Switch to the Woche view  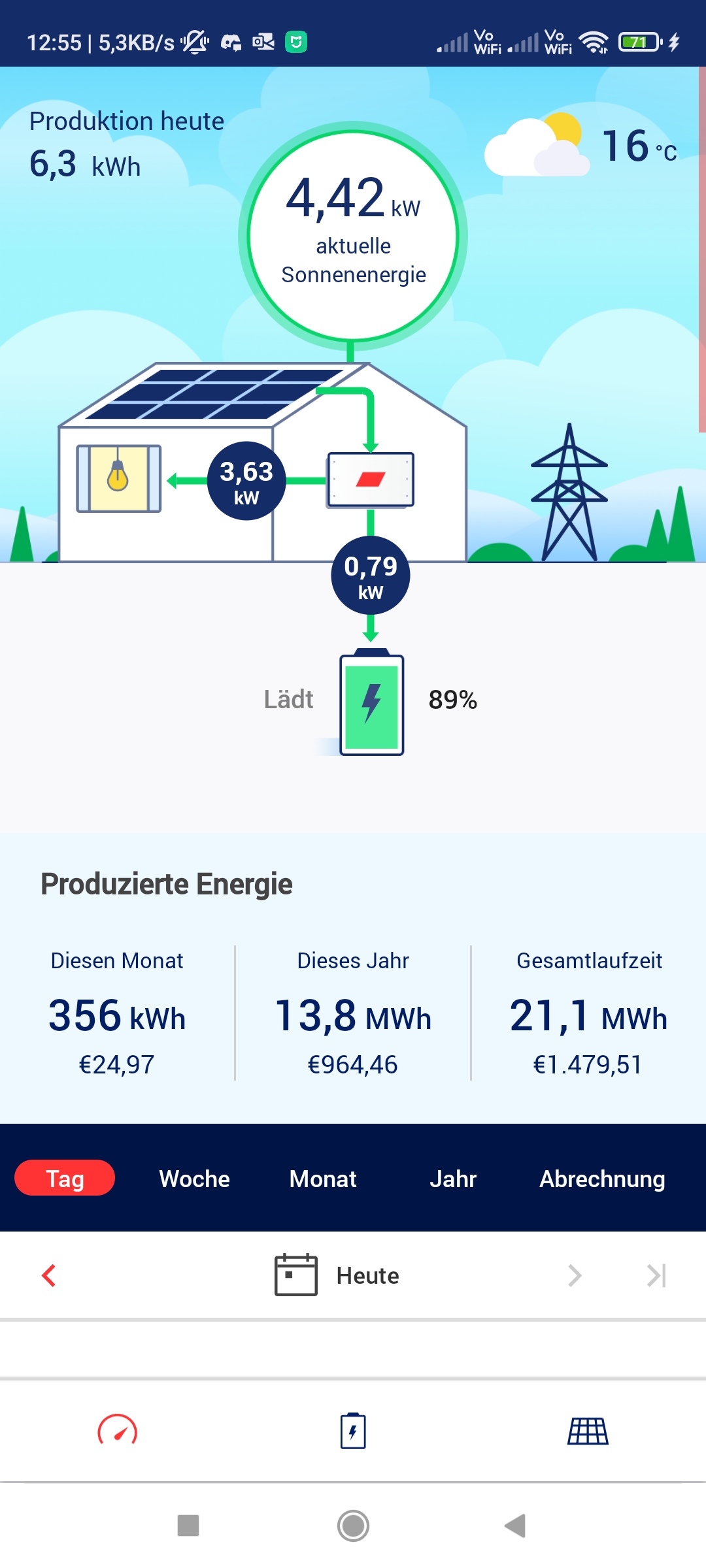click(194, 1179)
